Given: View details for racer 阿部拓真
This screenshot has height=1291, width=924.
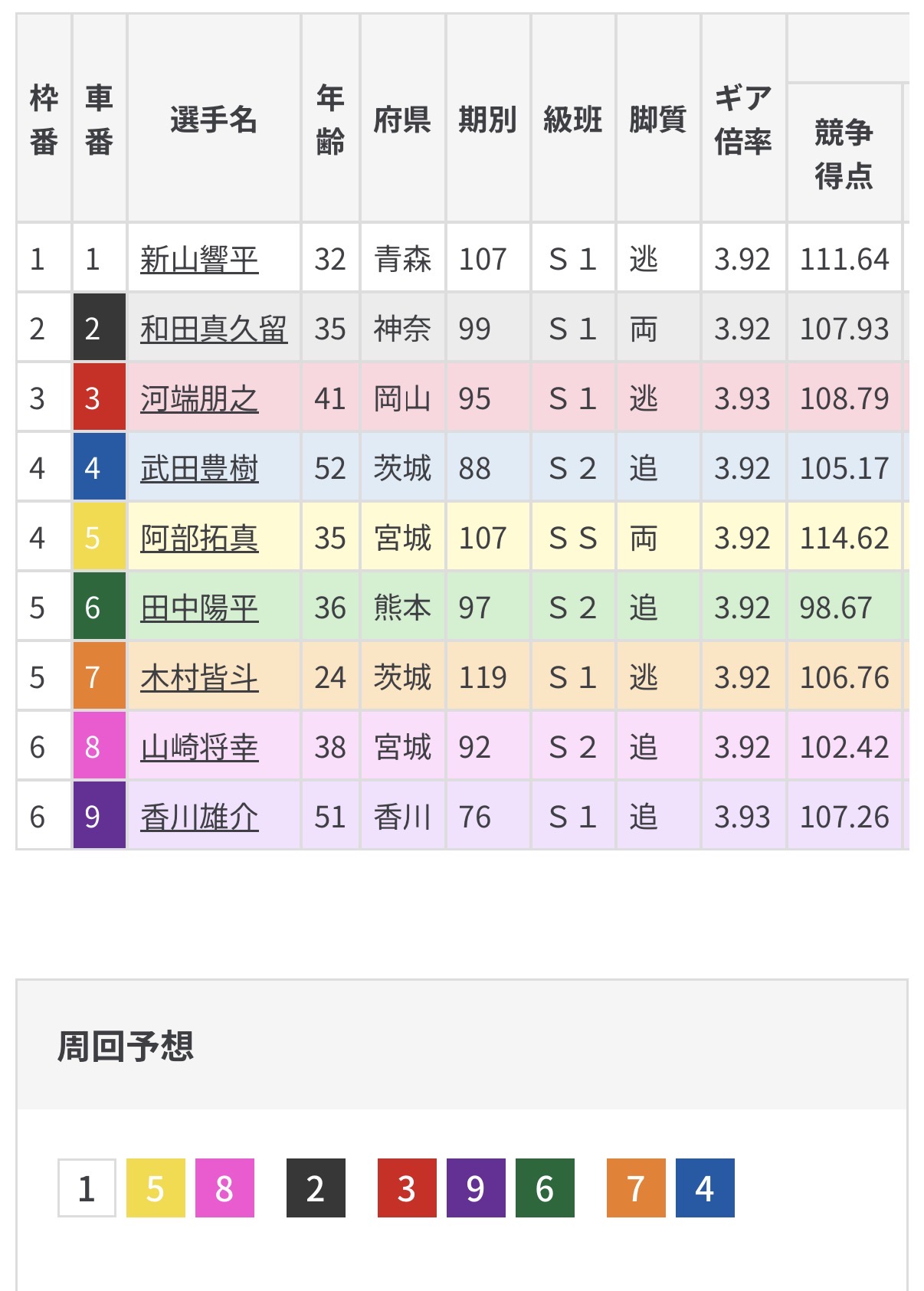Looking at the screenshot, I should pos(199,538).
